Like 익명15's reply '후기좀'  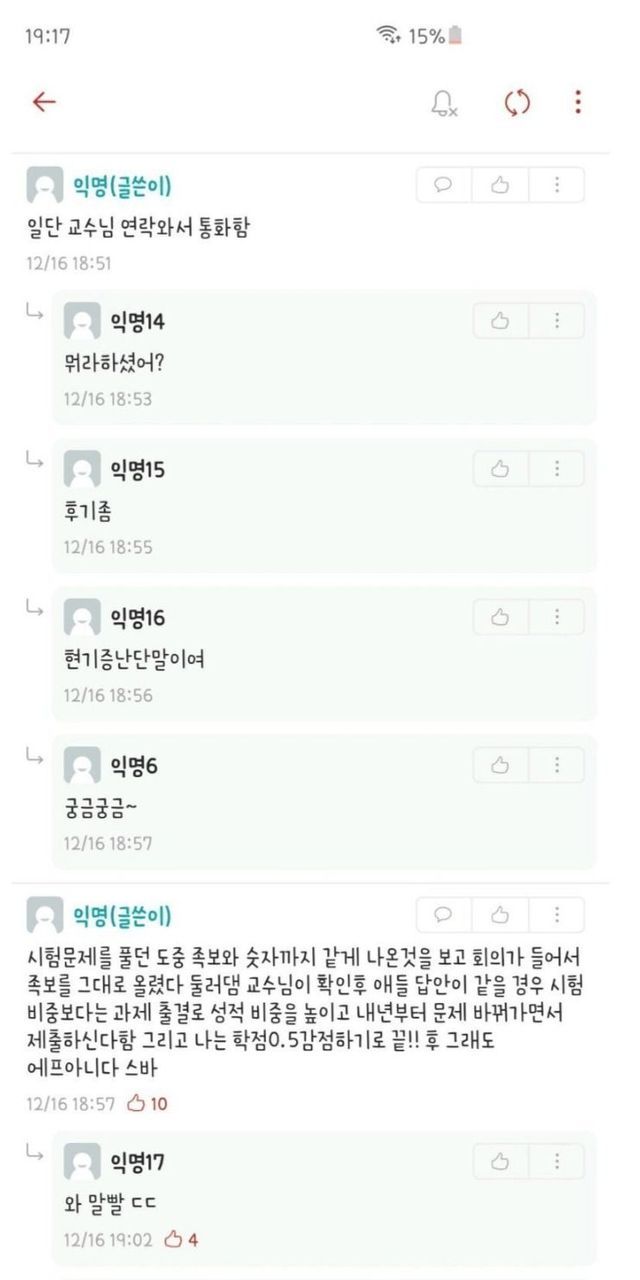coord(500,469)
